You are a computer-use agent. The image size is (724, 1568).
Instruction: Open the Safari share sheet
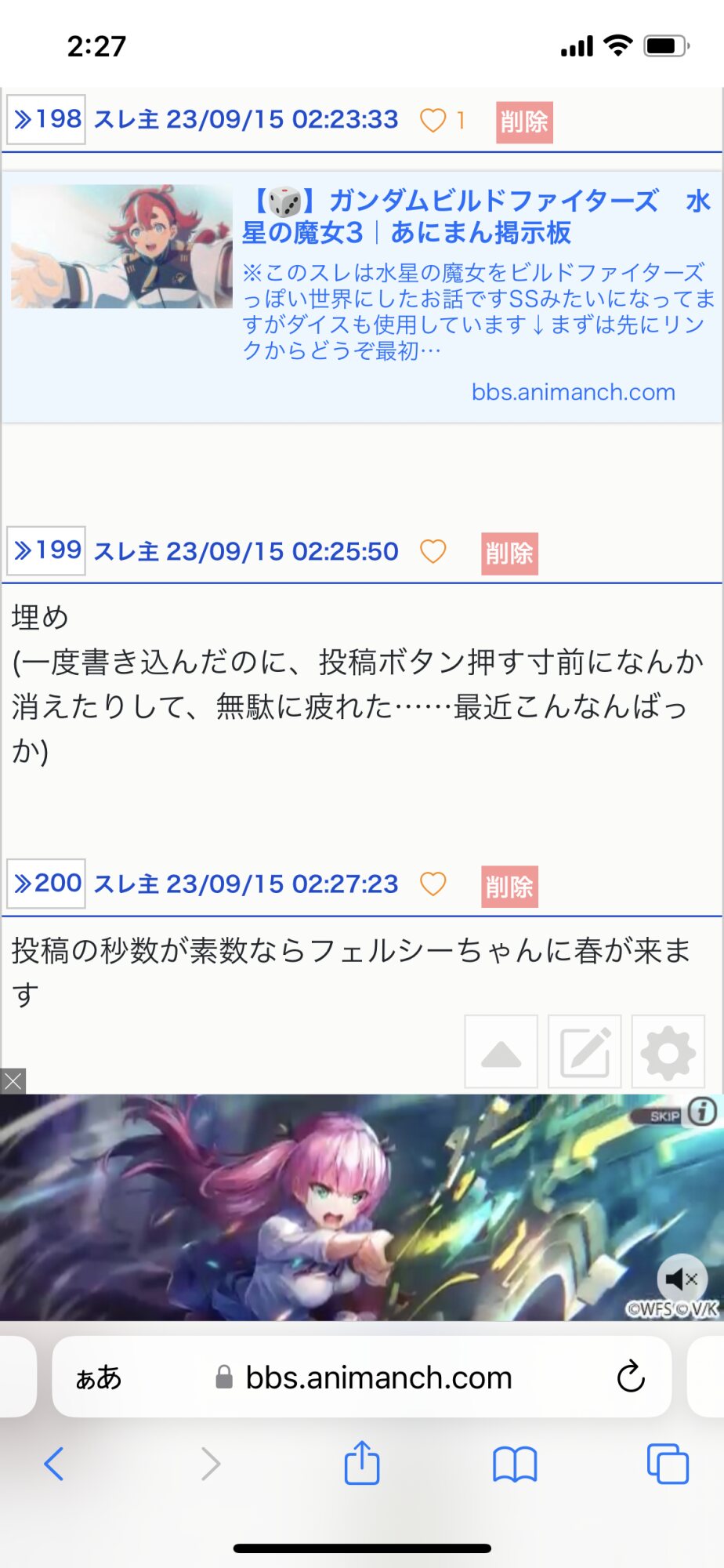coord(362,1463)
